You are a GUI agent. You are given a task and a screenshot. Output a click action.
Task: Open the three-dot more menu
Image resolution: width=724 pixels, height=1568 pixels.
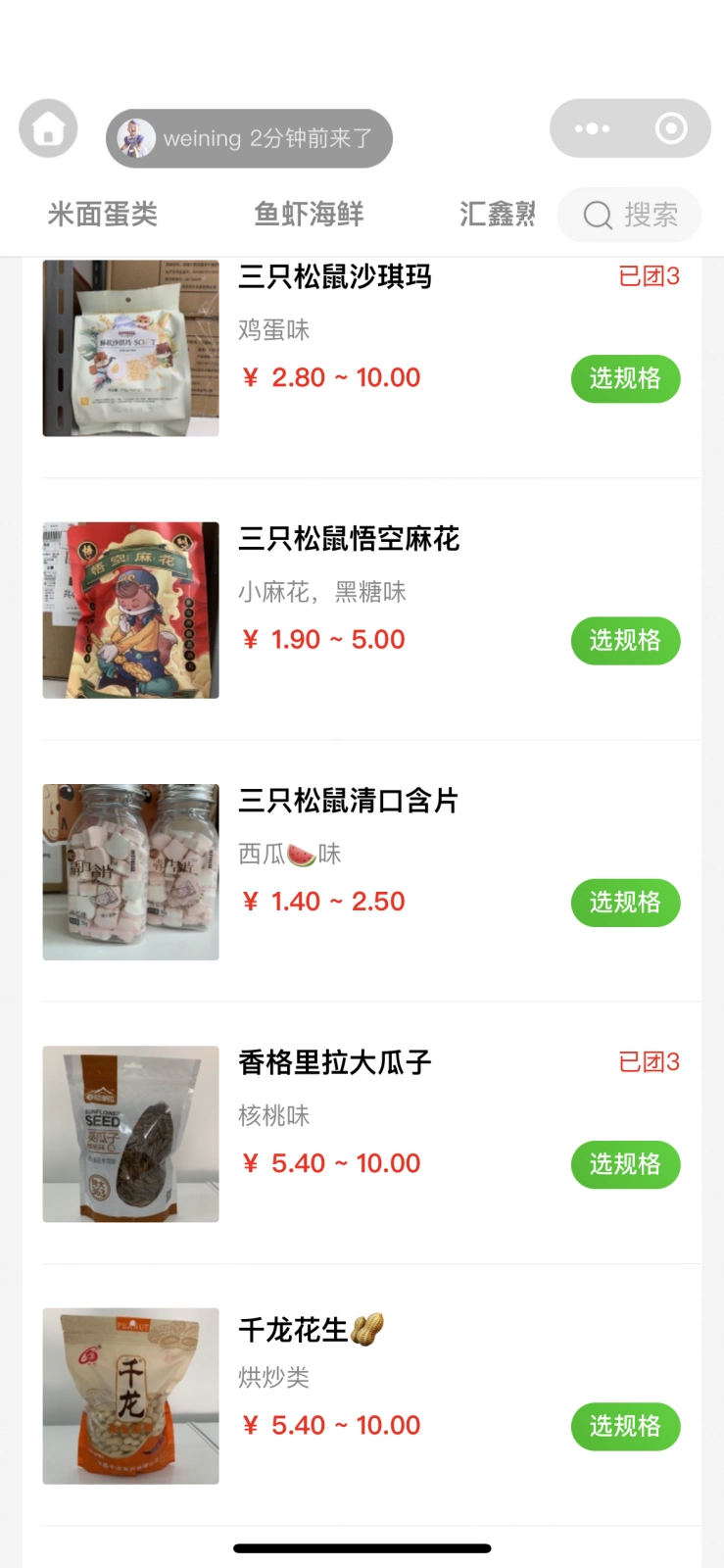592,128
